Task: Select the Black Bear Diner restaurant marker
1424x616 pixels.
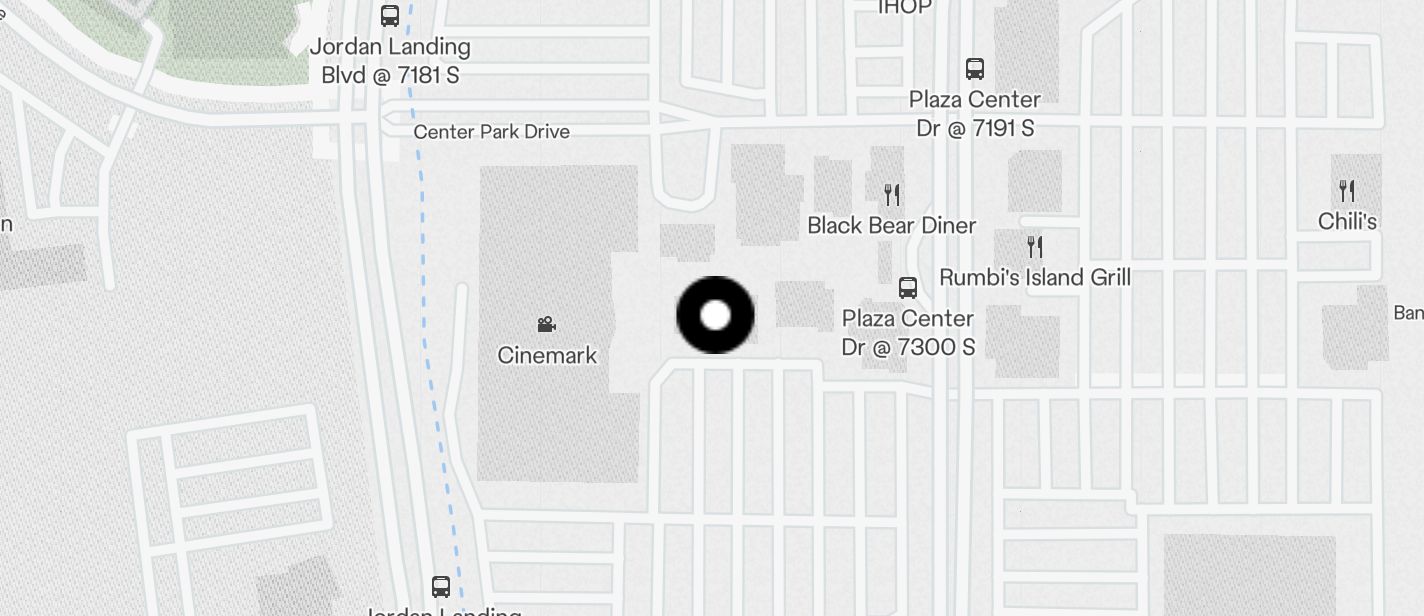Action: 892,194
